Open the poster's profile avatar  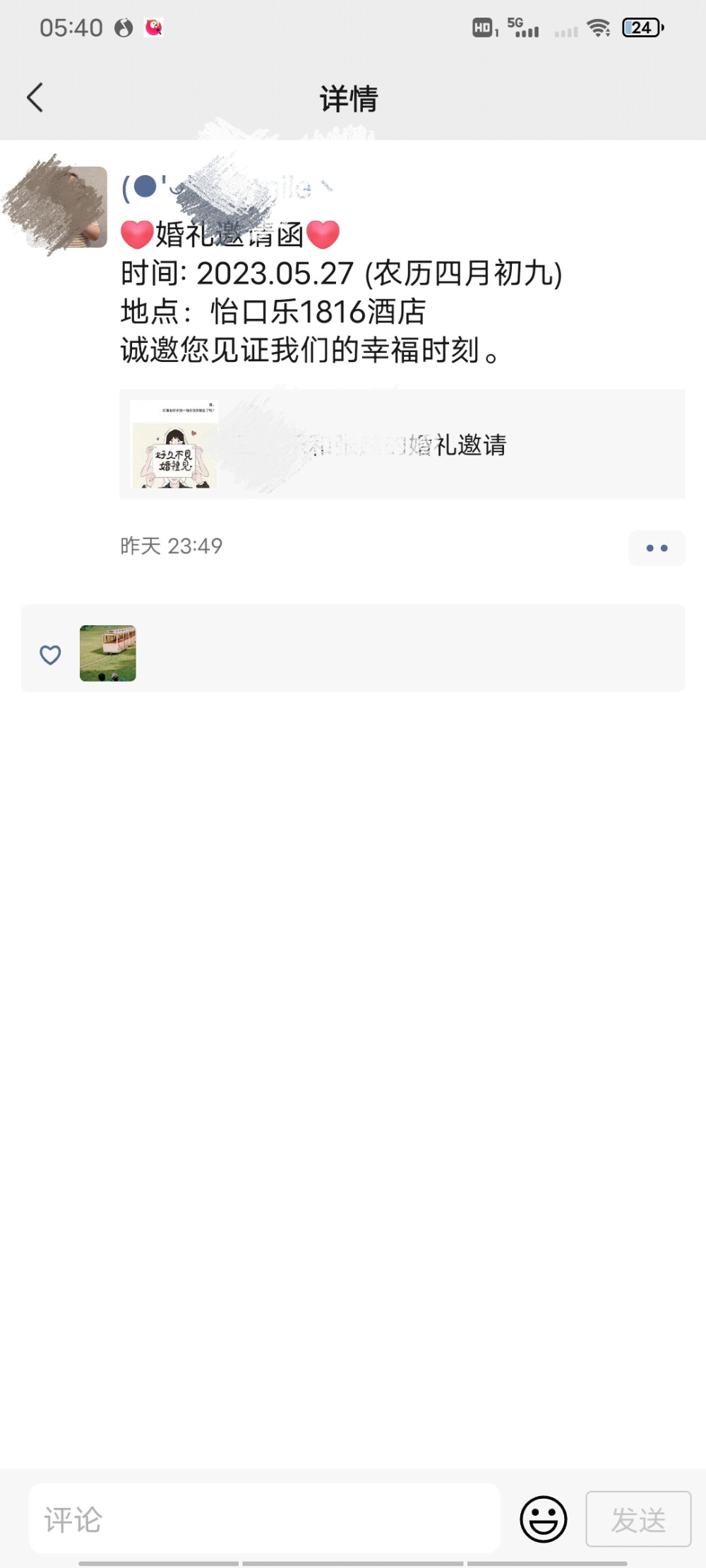click(x=67, y=207)
